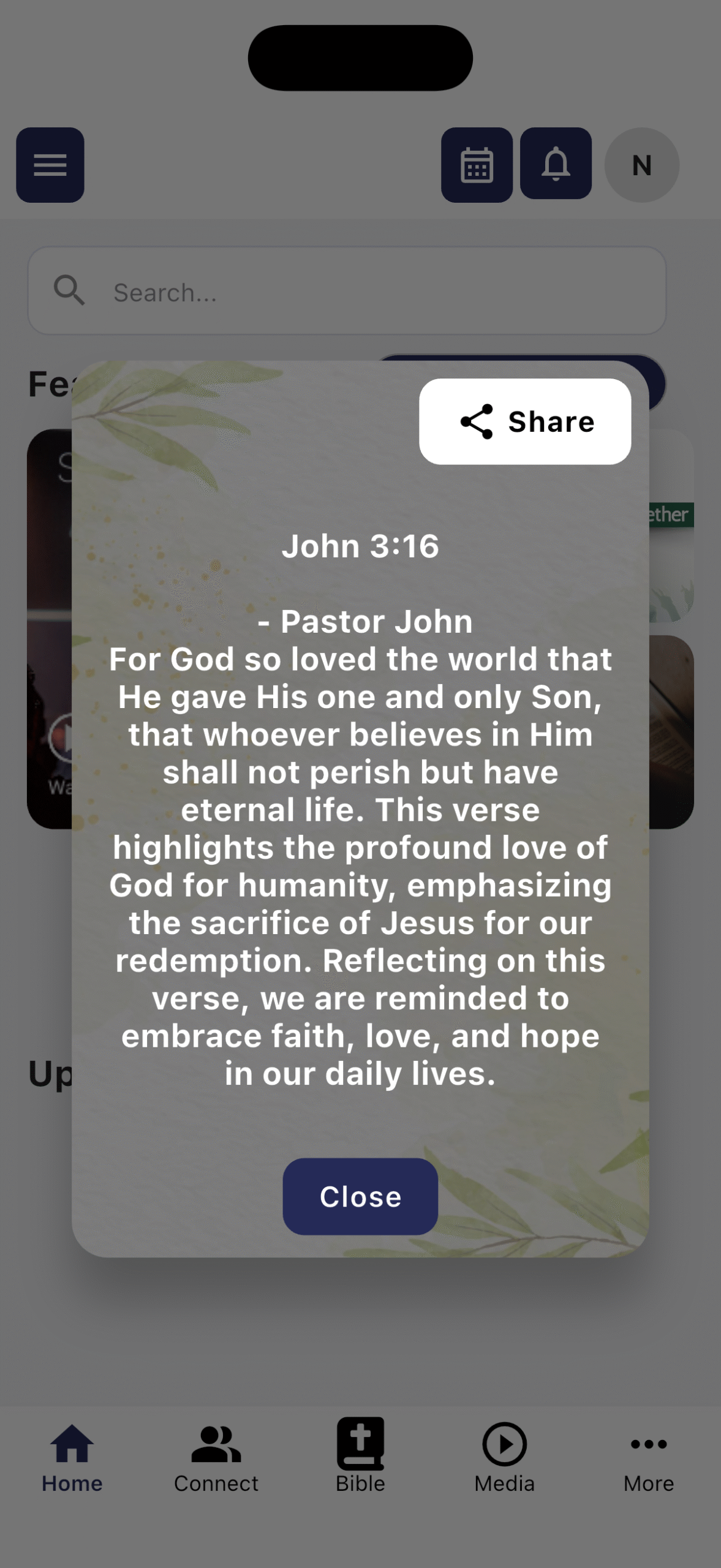Screen dimensions: 721x1568
Task: Tap the search field
Action: click(347, 291)
